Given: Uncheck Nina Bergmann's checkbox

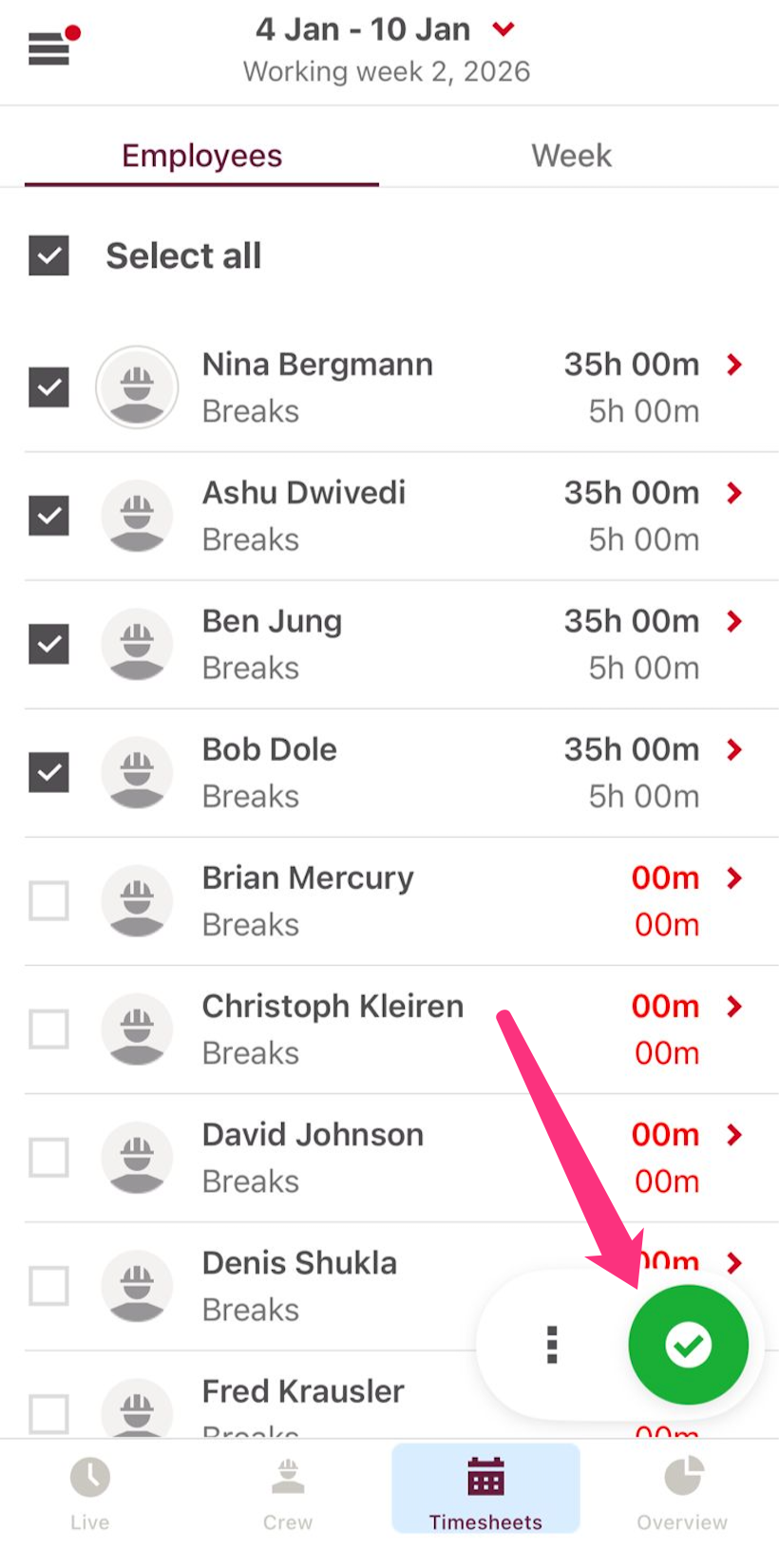Looking at the screenshot, I should [x=48, y=387].
